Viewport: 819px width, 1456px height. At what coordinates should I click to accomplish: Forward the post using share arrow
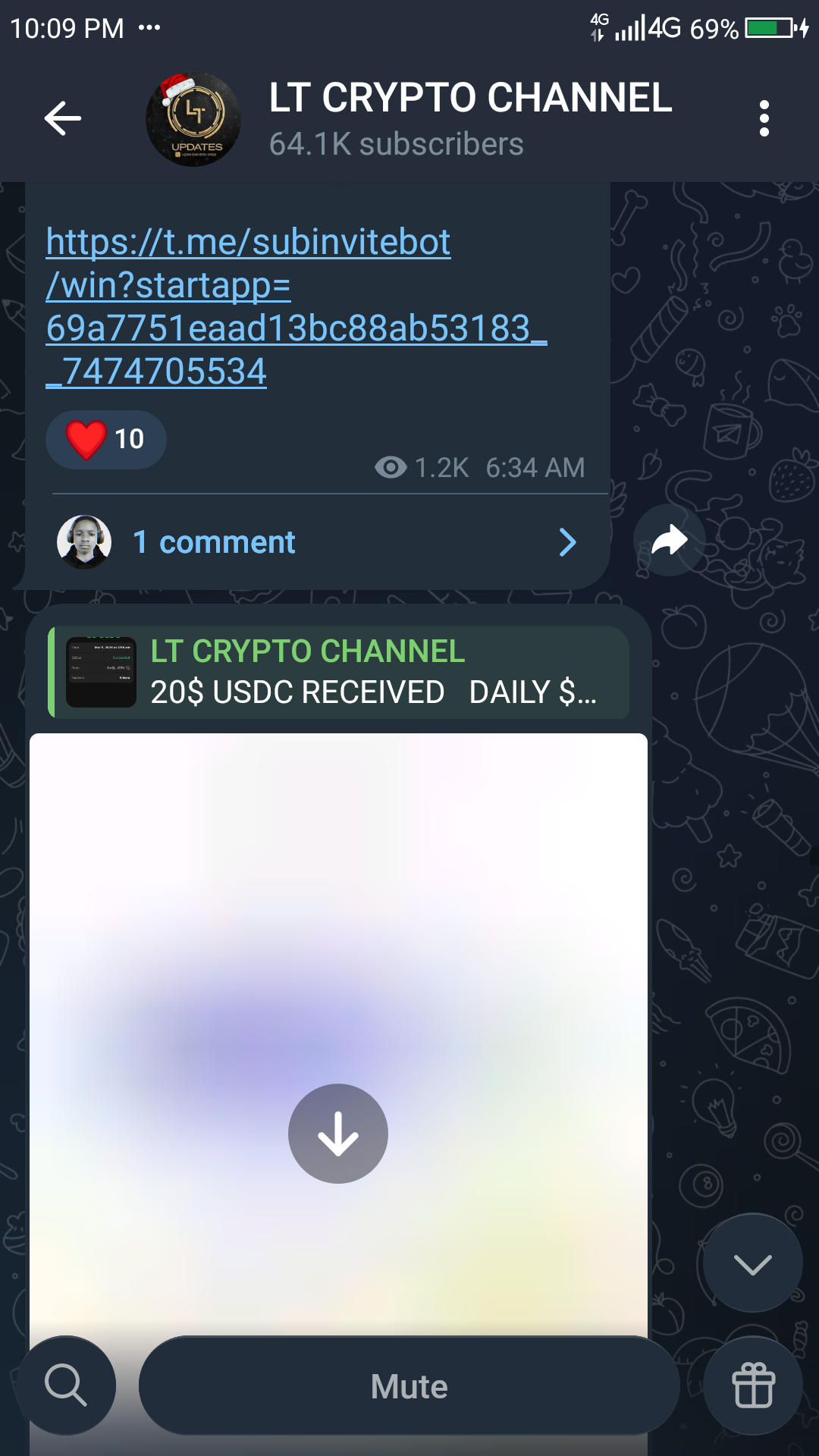(669, 541)
